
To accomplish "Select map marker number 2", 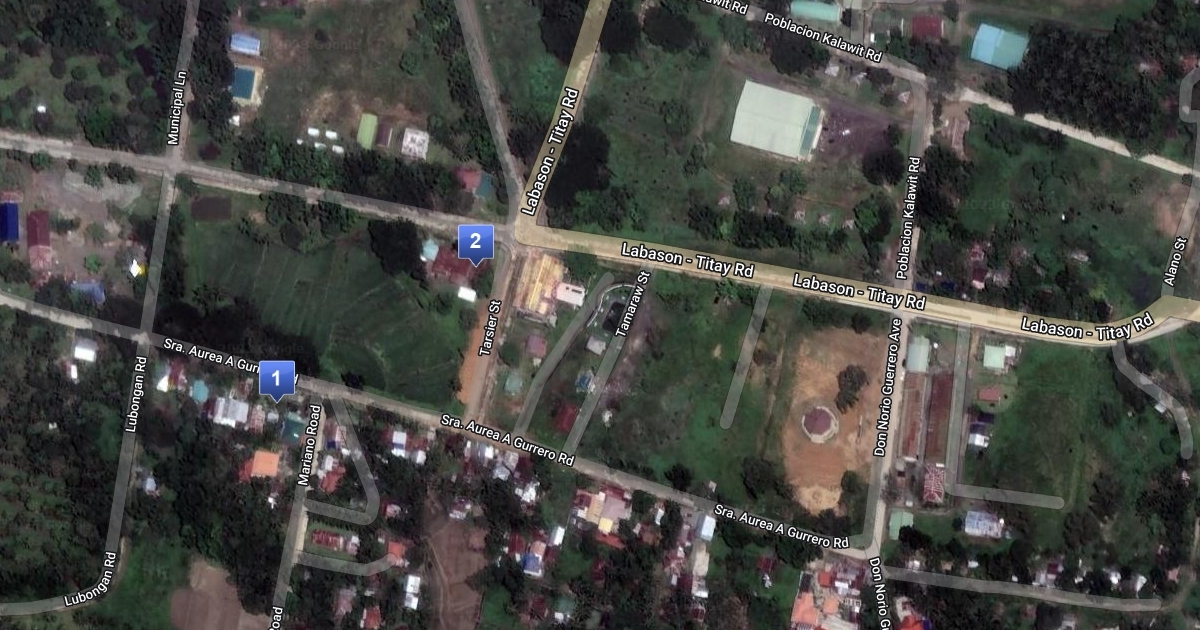I will 475,242.
